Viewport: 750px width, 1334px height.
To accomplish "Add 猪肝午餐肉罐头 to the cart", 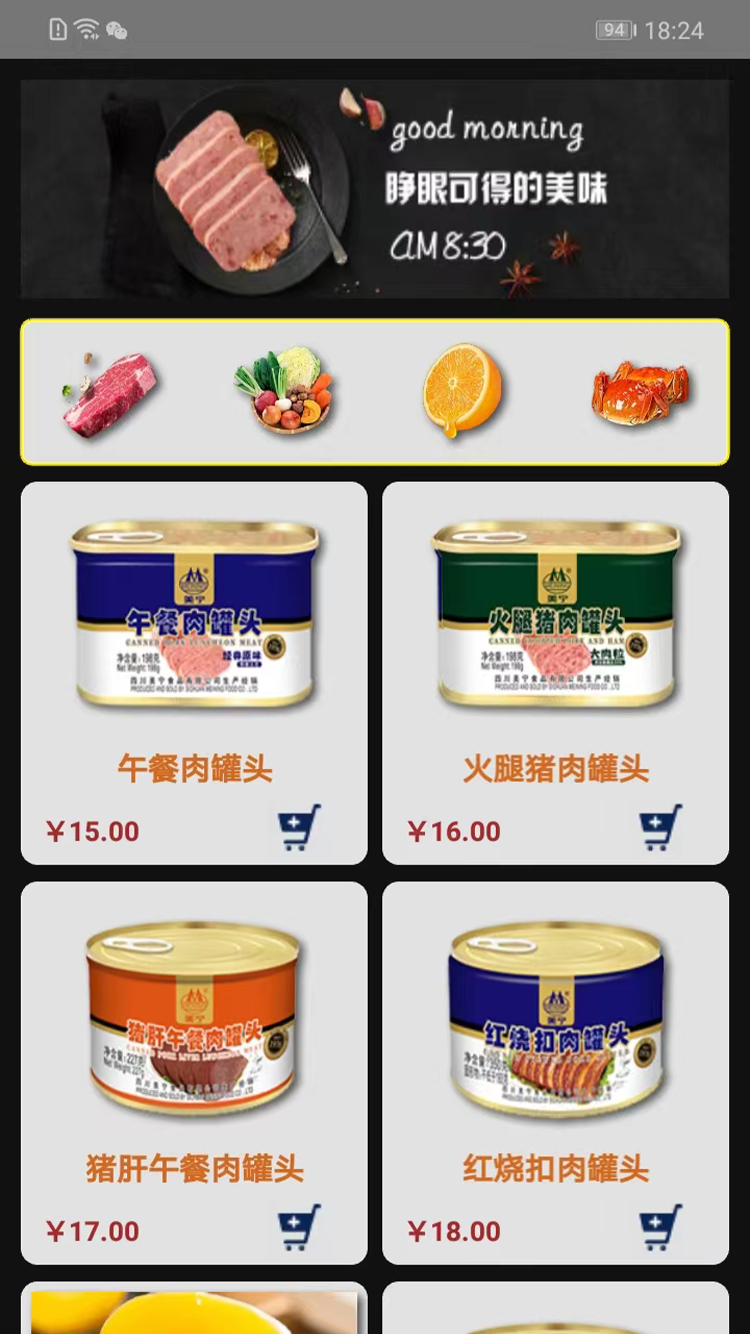I will [299, 1228].
